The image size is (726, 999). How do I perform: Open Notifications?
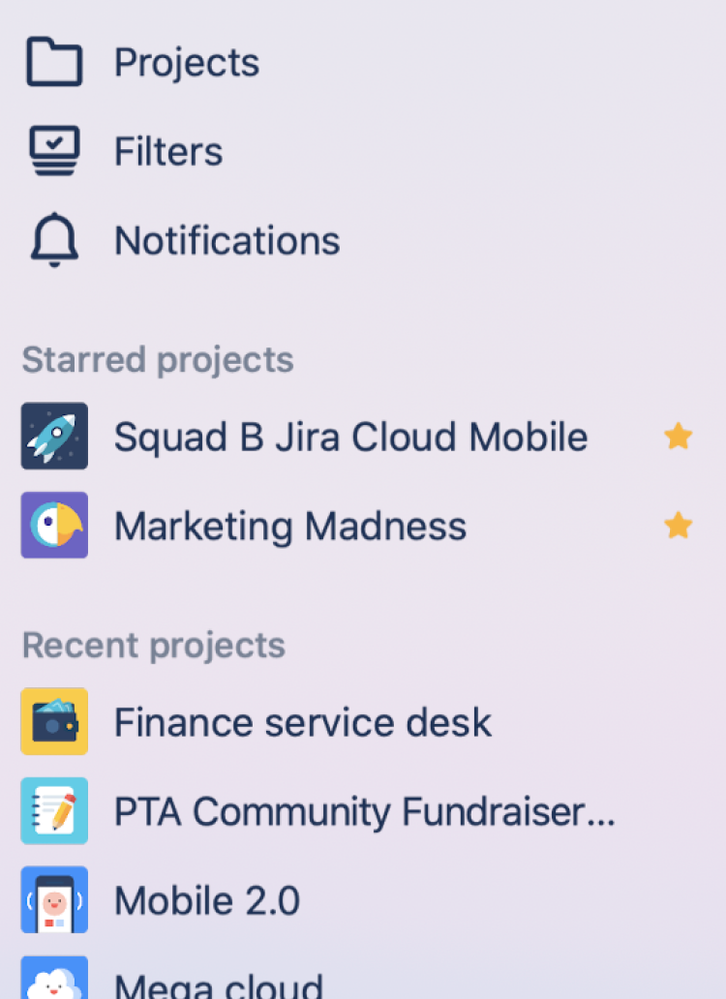pyautogui.click(x=226, y=241)
